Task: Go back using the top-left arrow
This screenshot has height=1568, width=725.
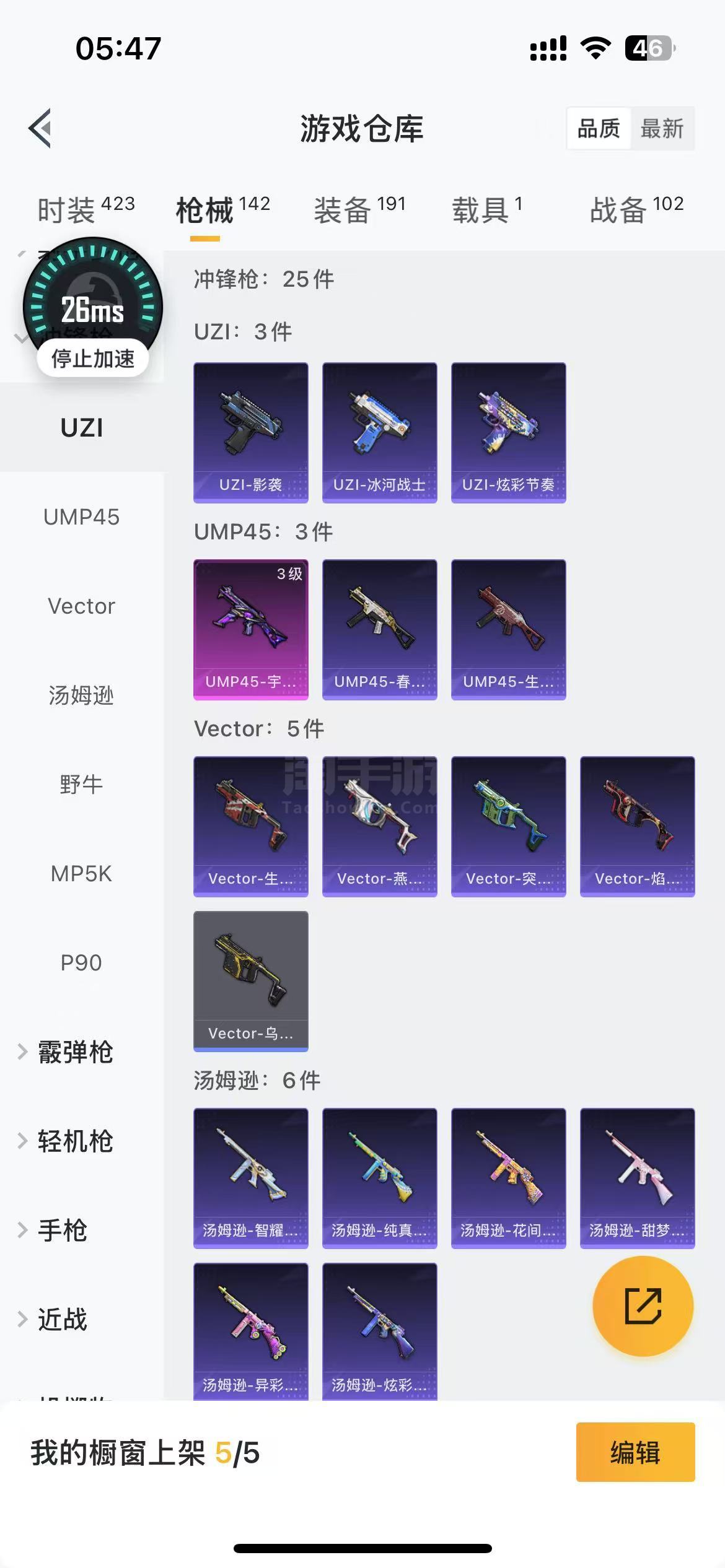Action: 40,128
